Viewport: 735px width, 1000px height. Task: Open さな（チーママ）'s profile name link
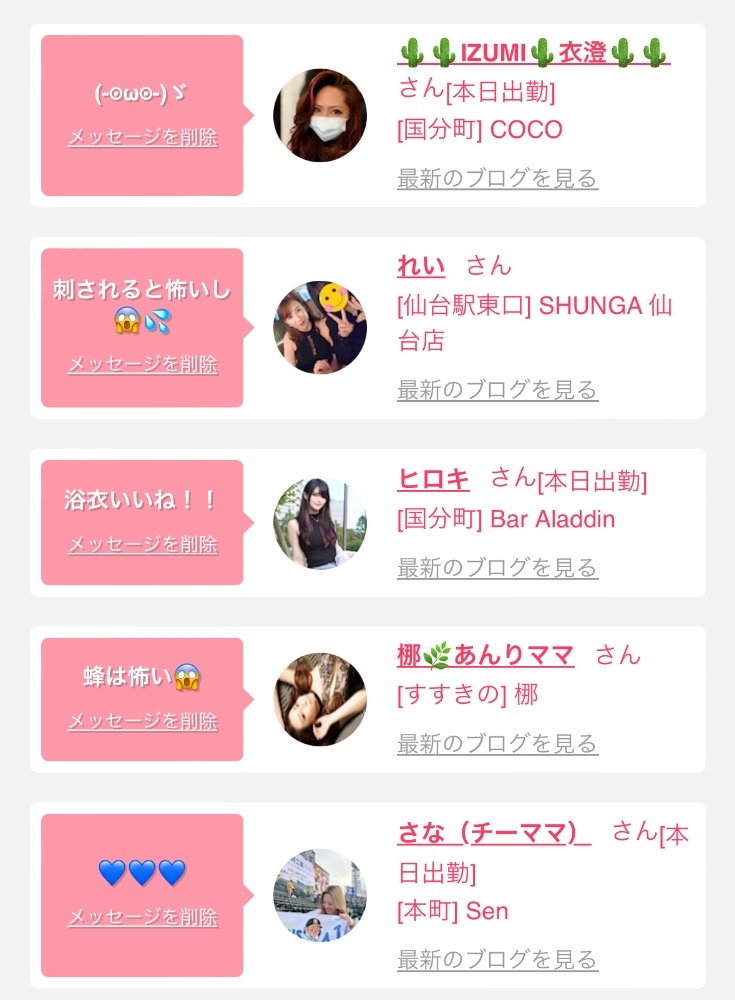493,832
